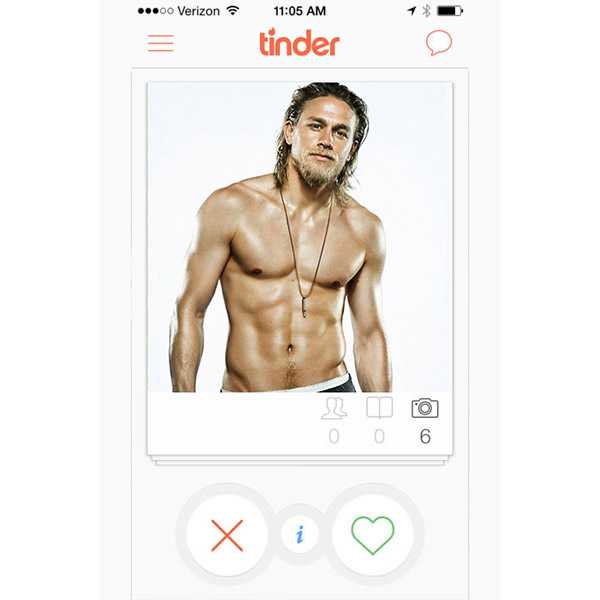Open the messages chat bubble
Screen dimensions: 600x600
coord(438,43)
